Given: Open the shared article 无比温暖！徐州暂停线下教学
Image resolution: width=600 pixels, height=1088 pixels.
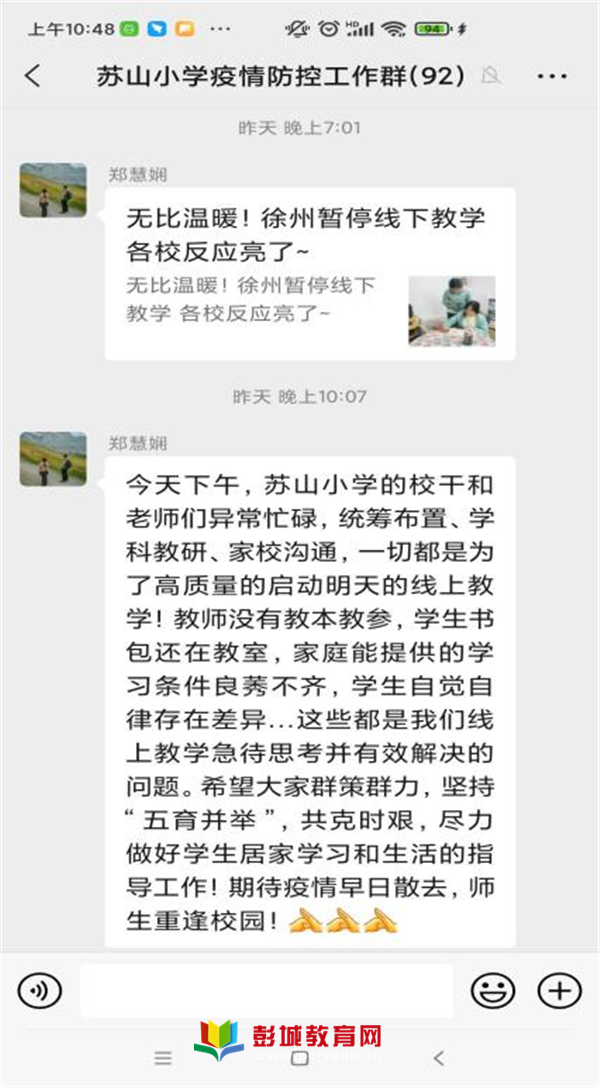Looking at the screenshot, I should [x=310, y=273].
